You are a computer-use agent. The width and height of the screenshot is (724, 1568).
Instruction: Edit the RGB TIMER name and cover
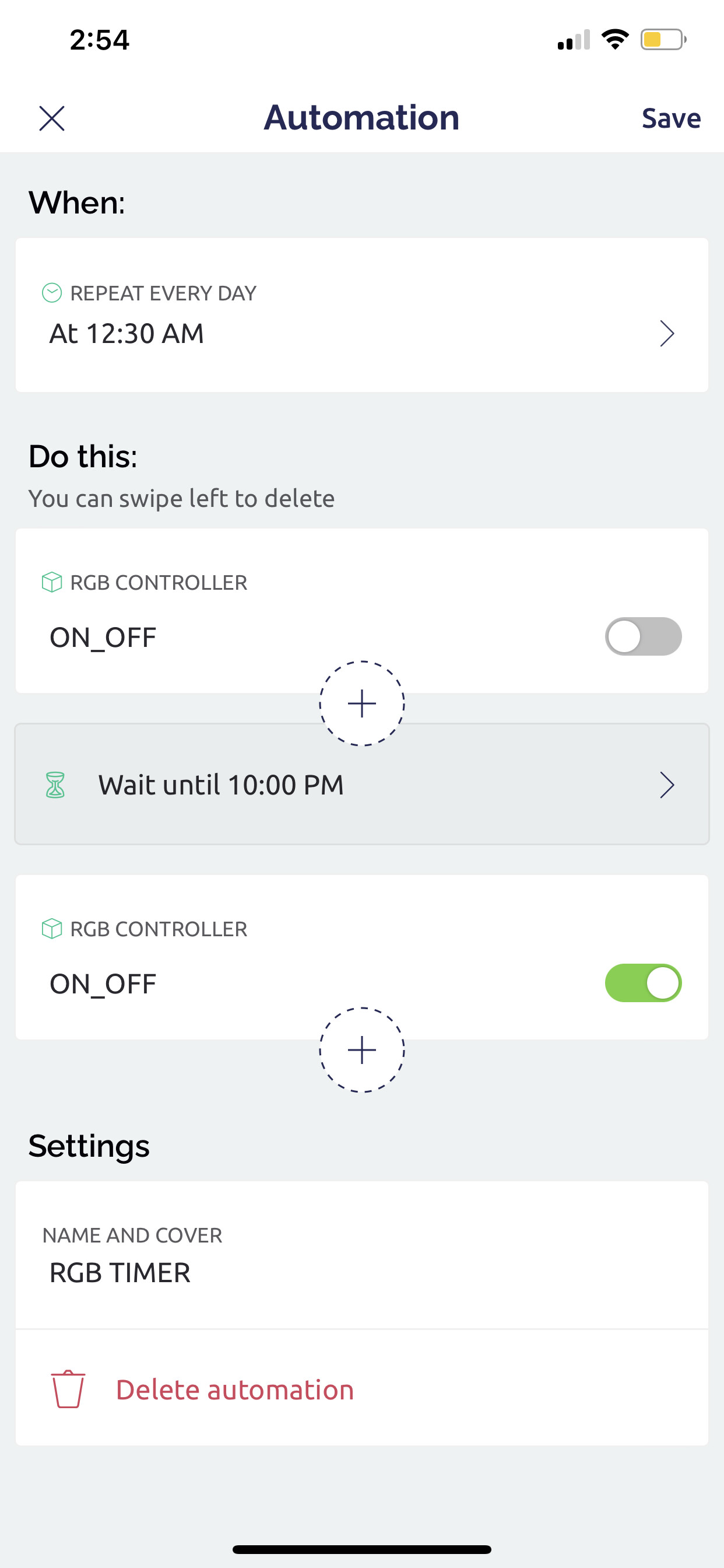(x=362, y=1255)
